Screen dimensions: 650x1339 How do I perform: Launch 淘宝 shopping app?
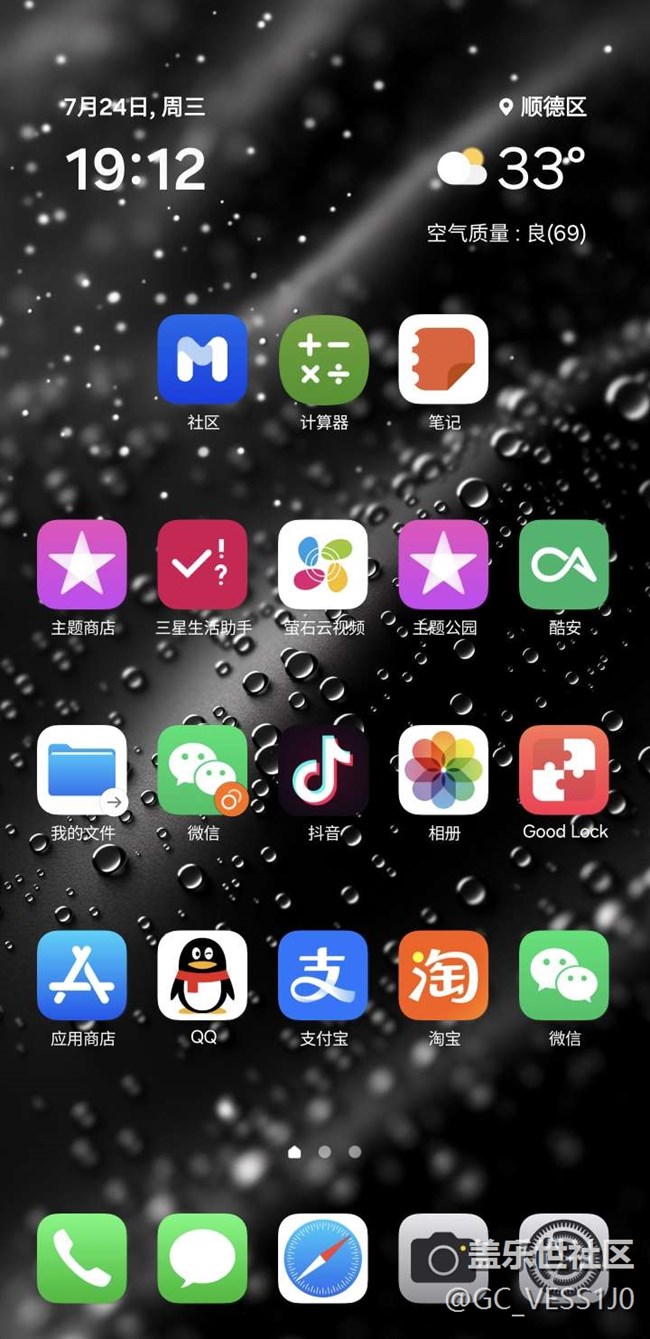pyautogui.click(x=444, y=975)
